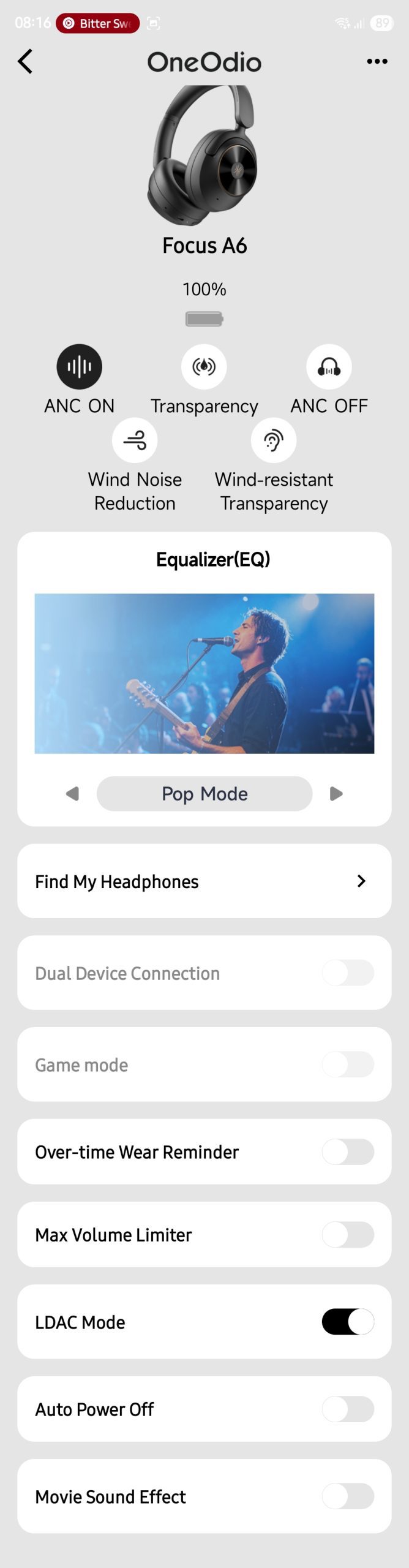Viewport: 409px width, 1568px height.
Task: Enable Wind Noise Reduction mode
Action: click(x=135, y=440)
